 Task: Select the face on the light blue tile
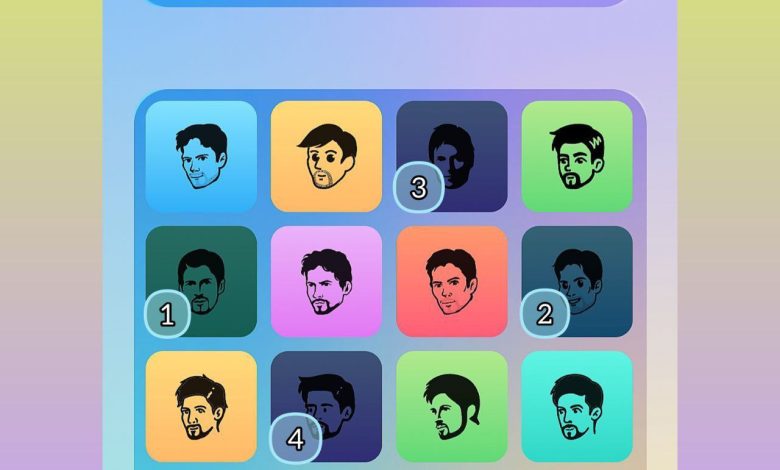201,156
